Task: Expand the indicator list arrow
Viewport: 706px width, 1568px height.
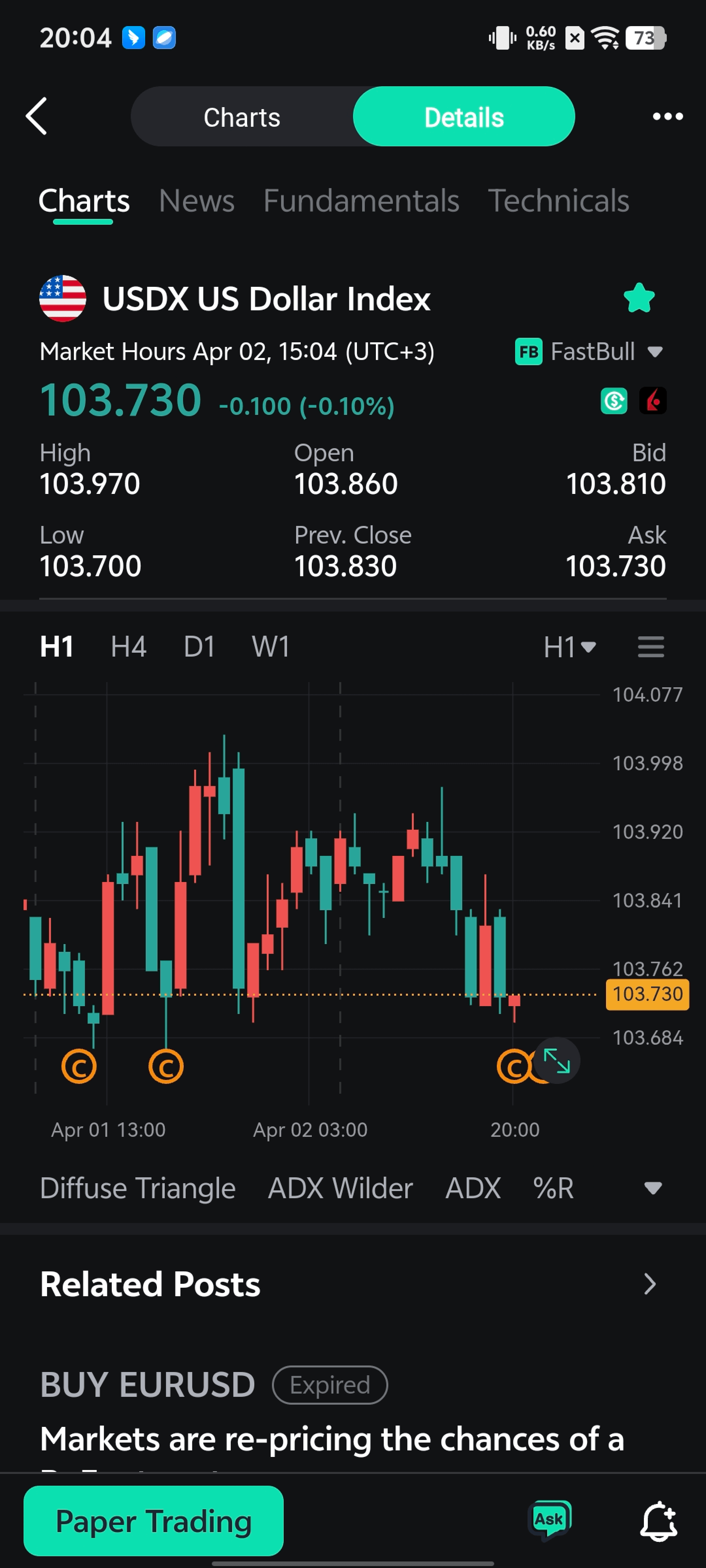Action: [x=652, y=1188]
